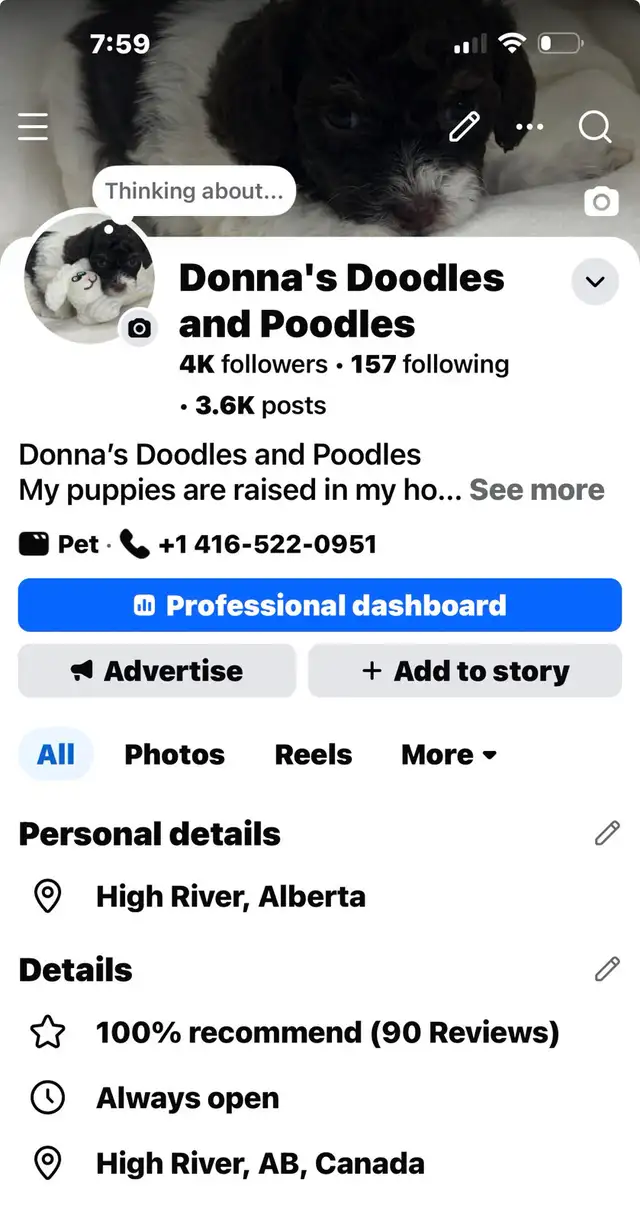Open the 'Thinking about...' note bubble

(x=194, y=190)
